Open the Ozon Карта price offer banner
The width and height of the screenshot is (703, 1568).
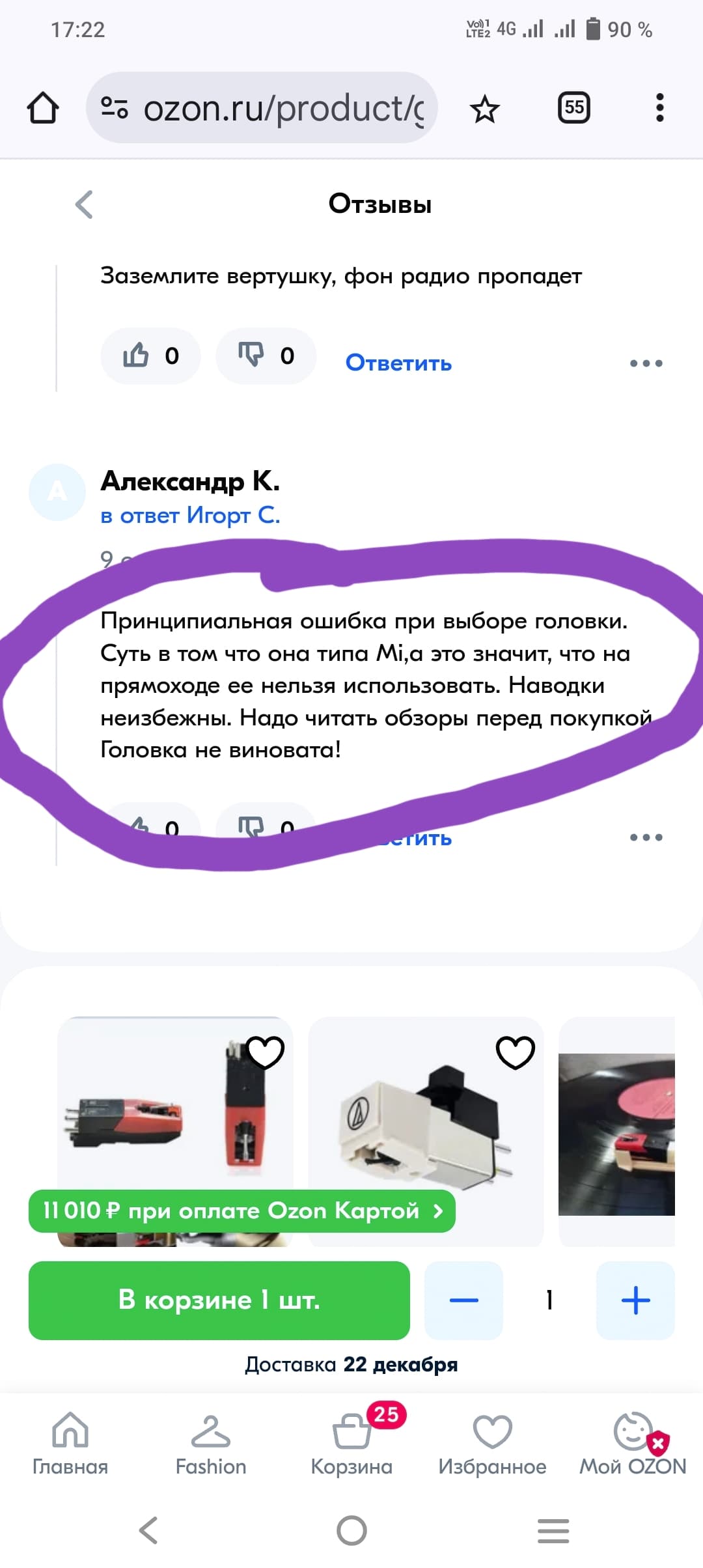pyautogui.click(x=241, y=1211)
